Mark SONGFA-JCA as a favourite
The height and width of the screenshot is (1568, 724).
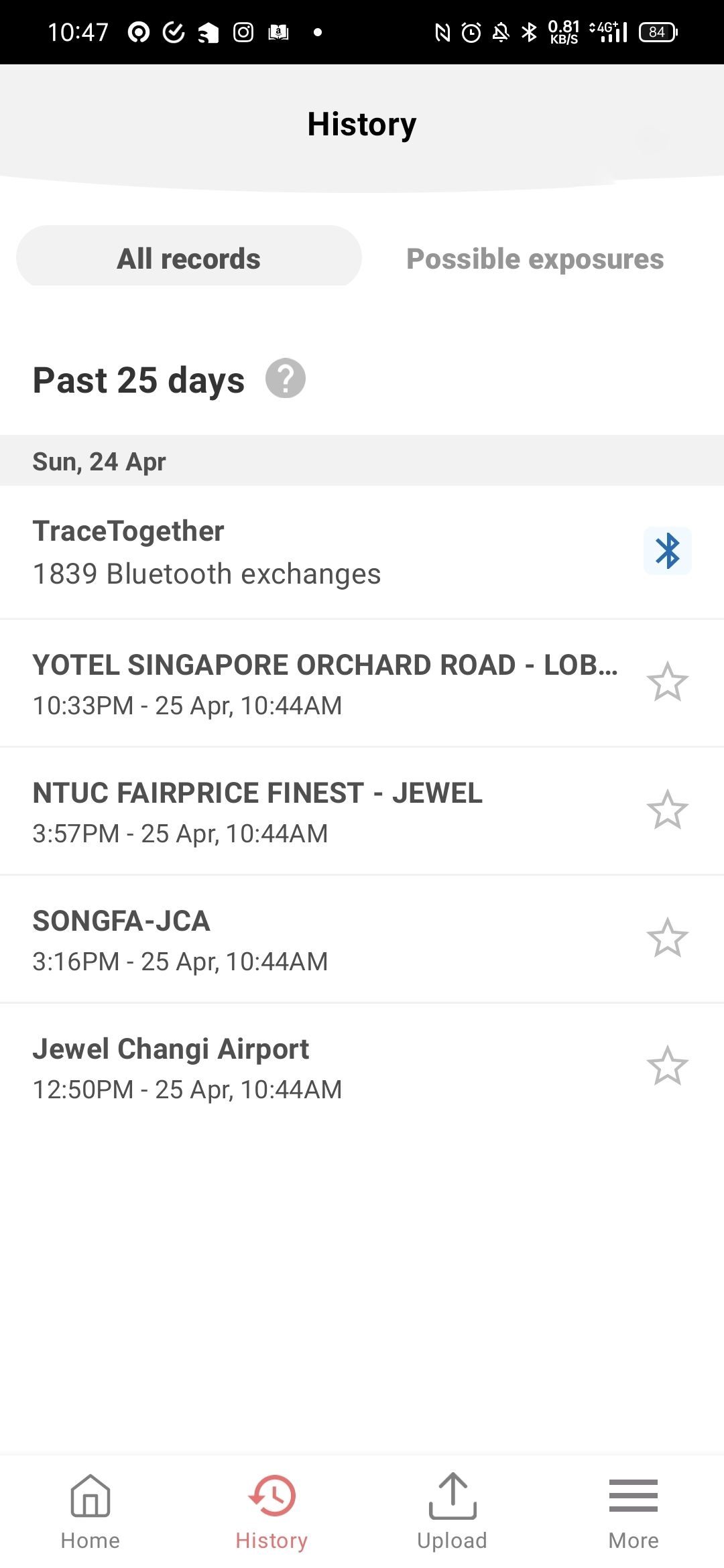pos(668,938)
